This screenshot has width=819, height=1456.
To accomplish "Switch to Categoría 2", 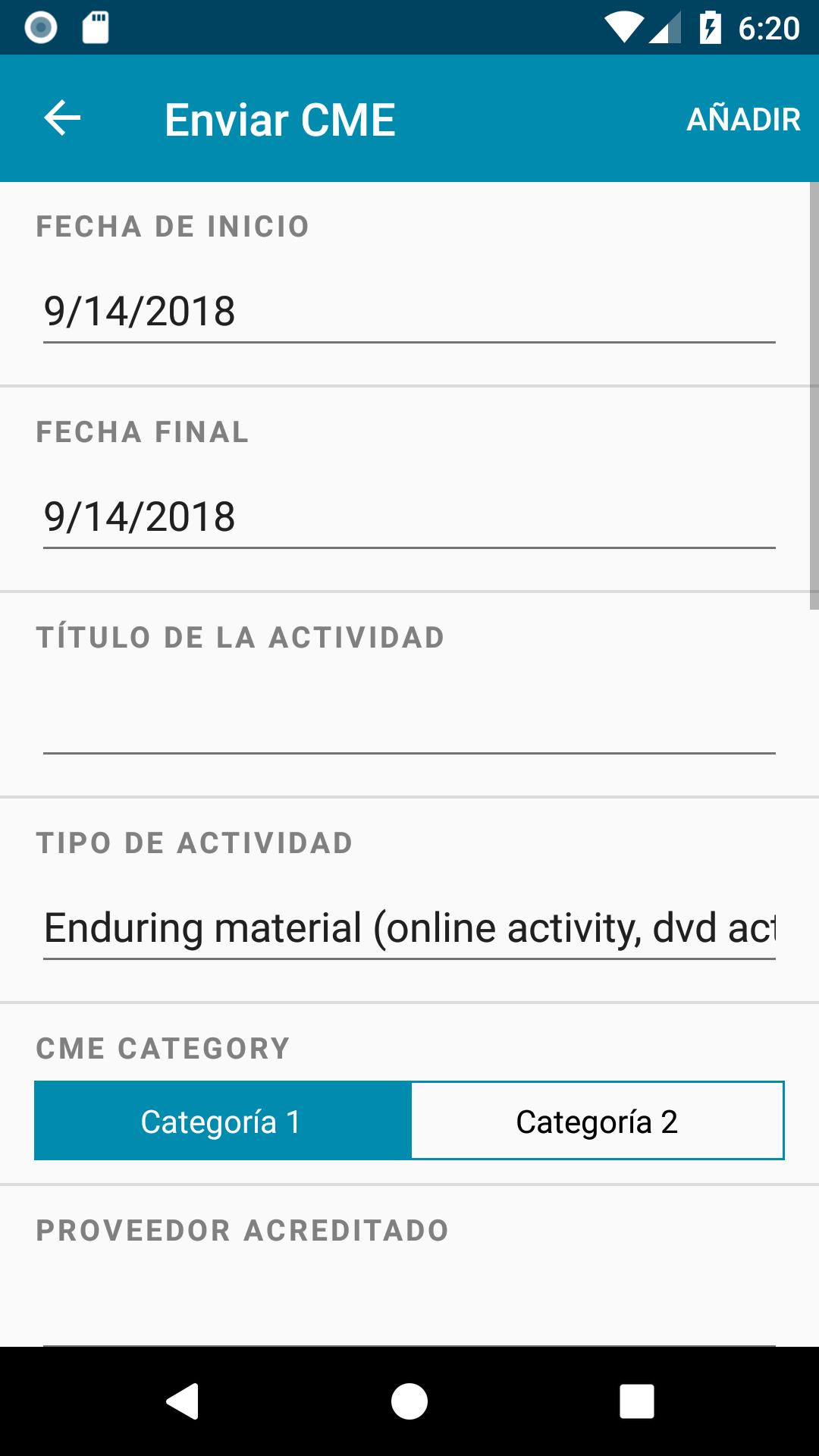I will point(597,1121).
